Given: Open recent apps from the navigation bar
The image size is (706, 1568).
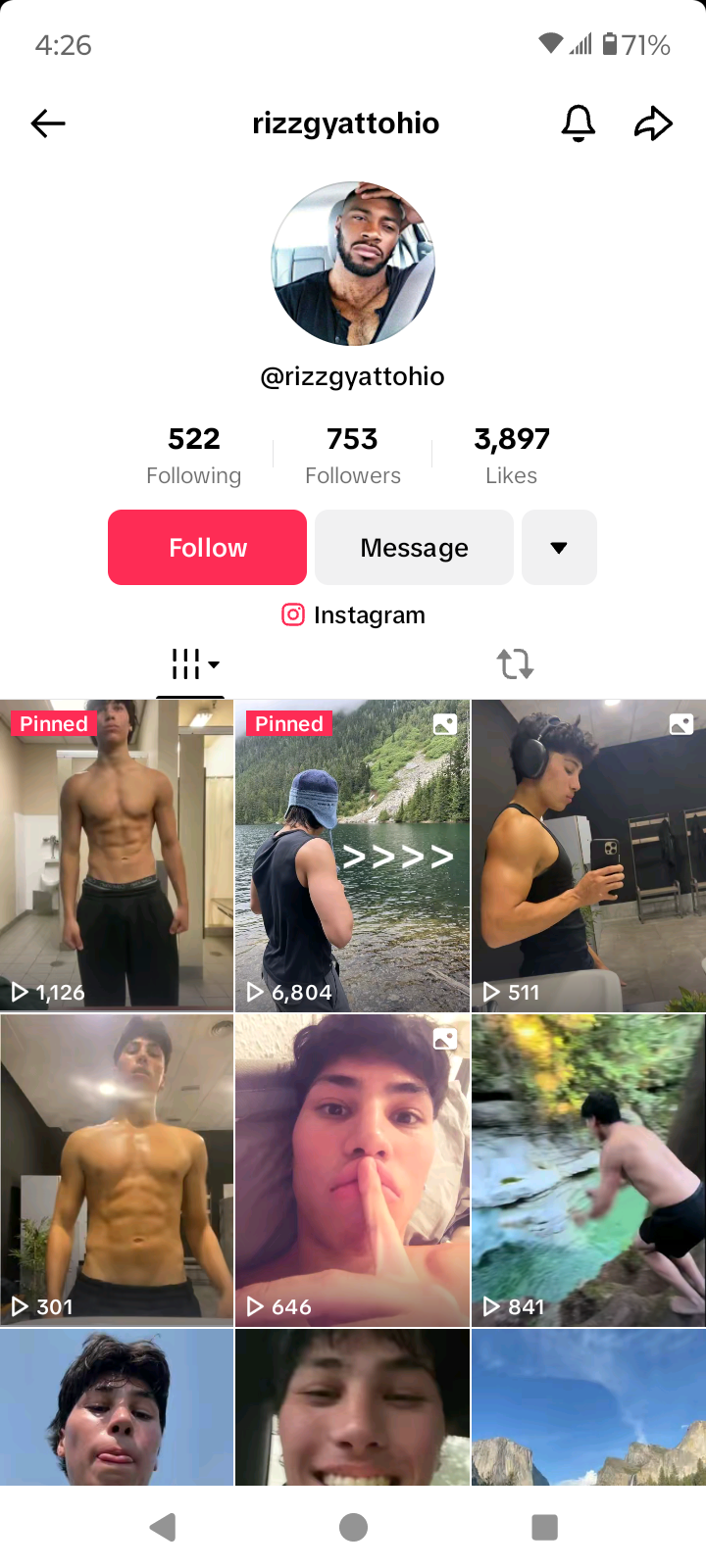Looking at the screenshot, I should click(544, 1527).
